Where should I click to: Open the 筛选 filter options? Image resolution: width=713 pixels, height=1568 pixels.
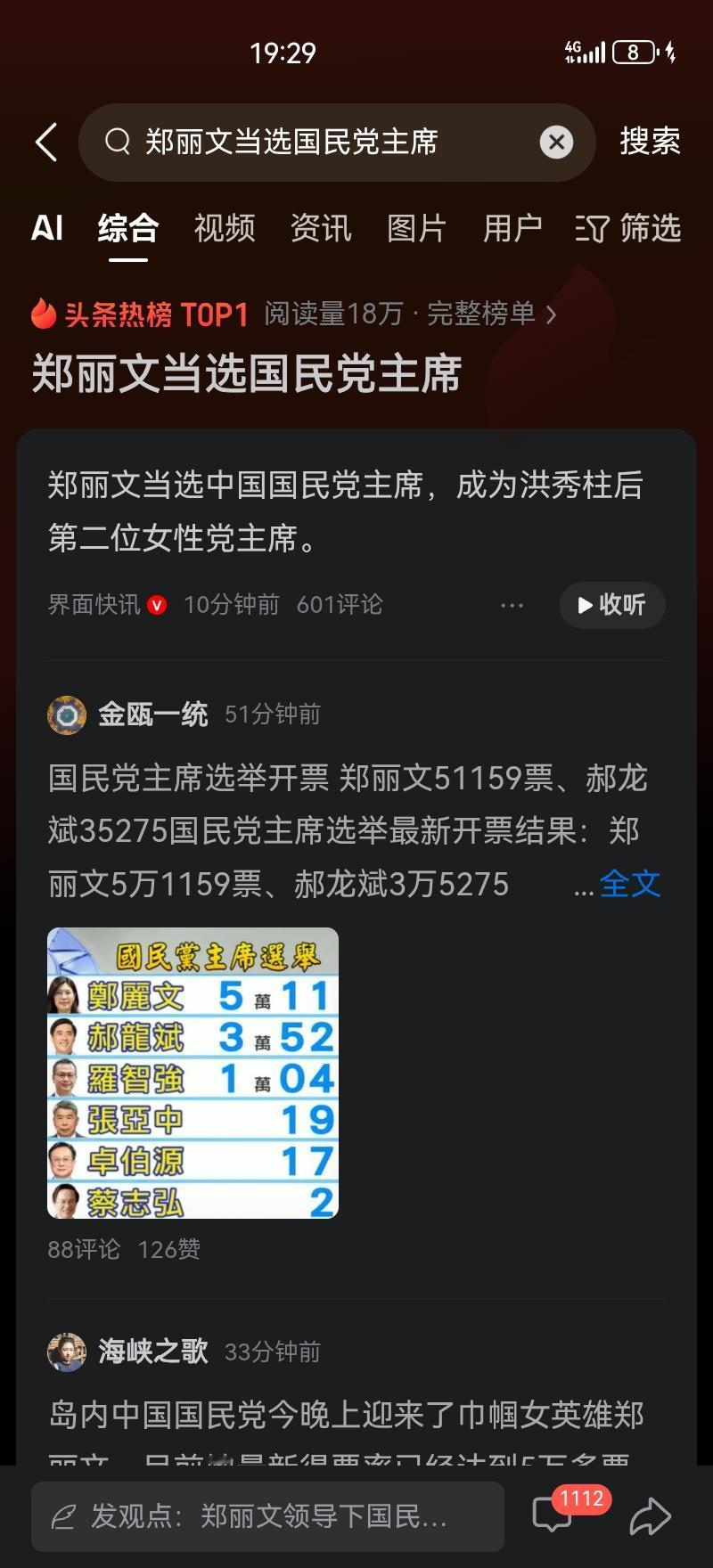pyautogui.click(x=628, y=229)
